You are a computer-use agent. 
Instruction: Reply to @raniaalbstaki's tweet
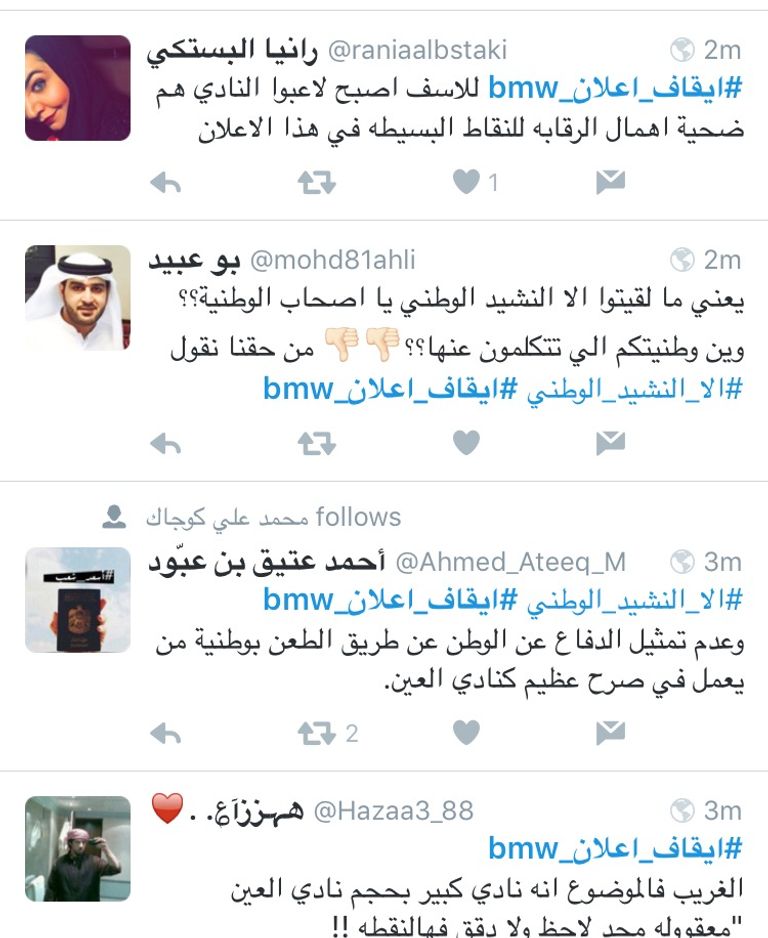(165, 182)
